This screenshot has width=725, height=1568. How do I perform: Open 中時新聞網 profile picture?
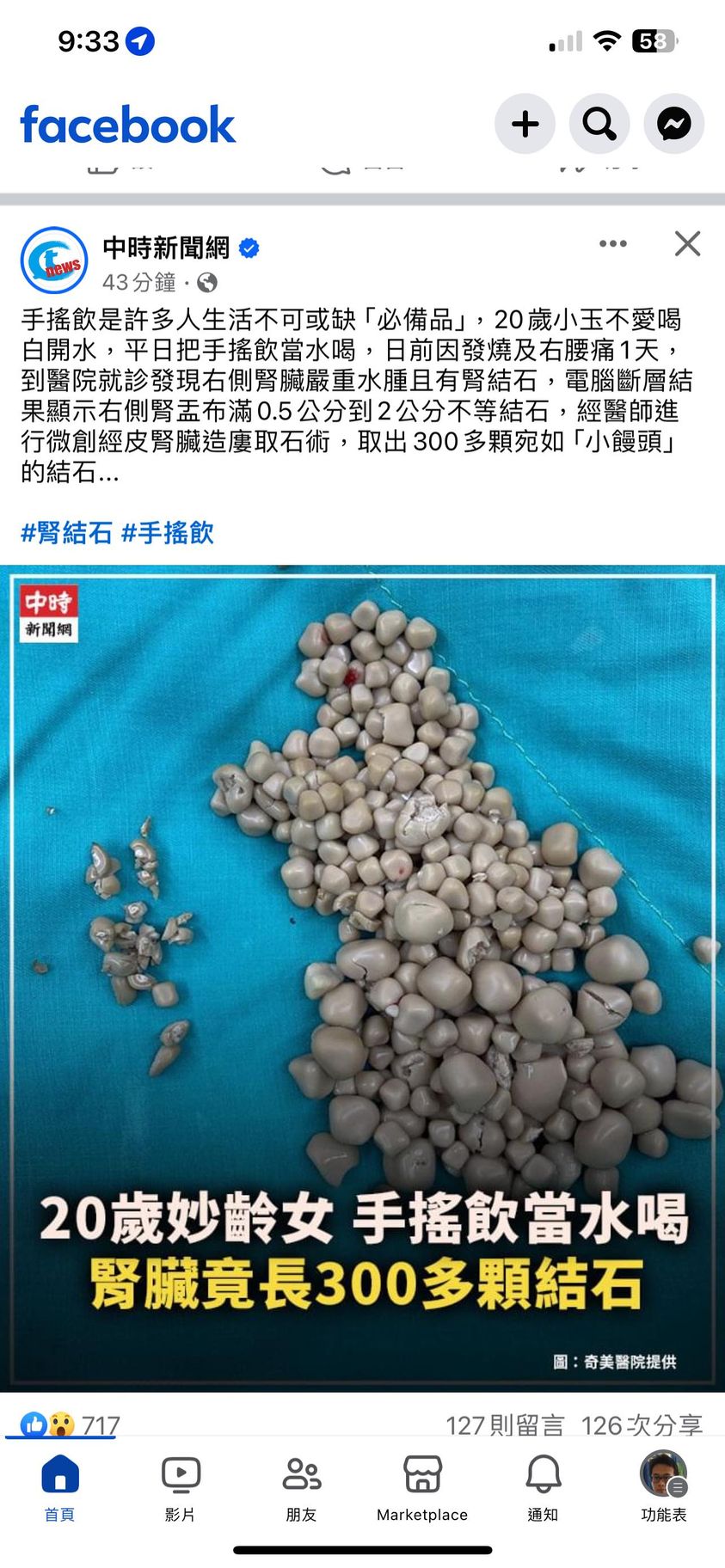tap(54, 260)
